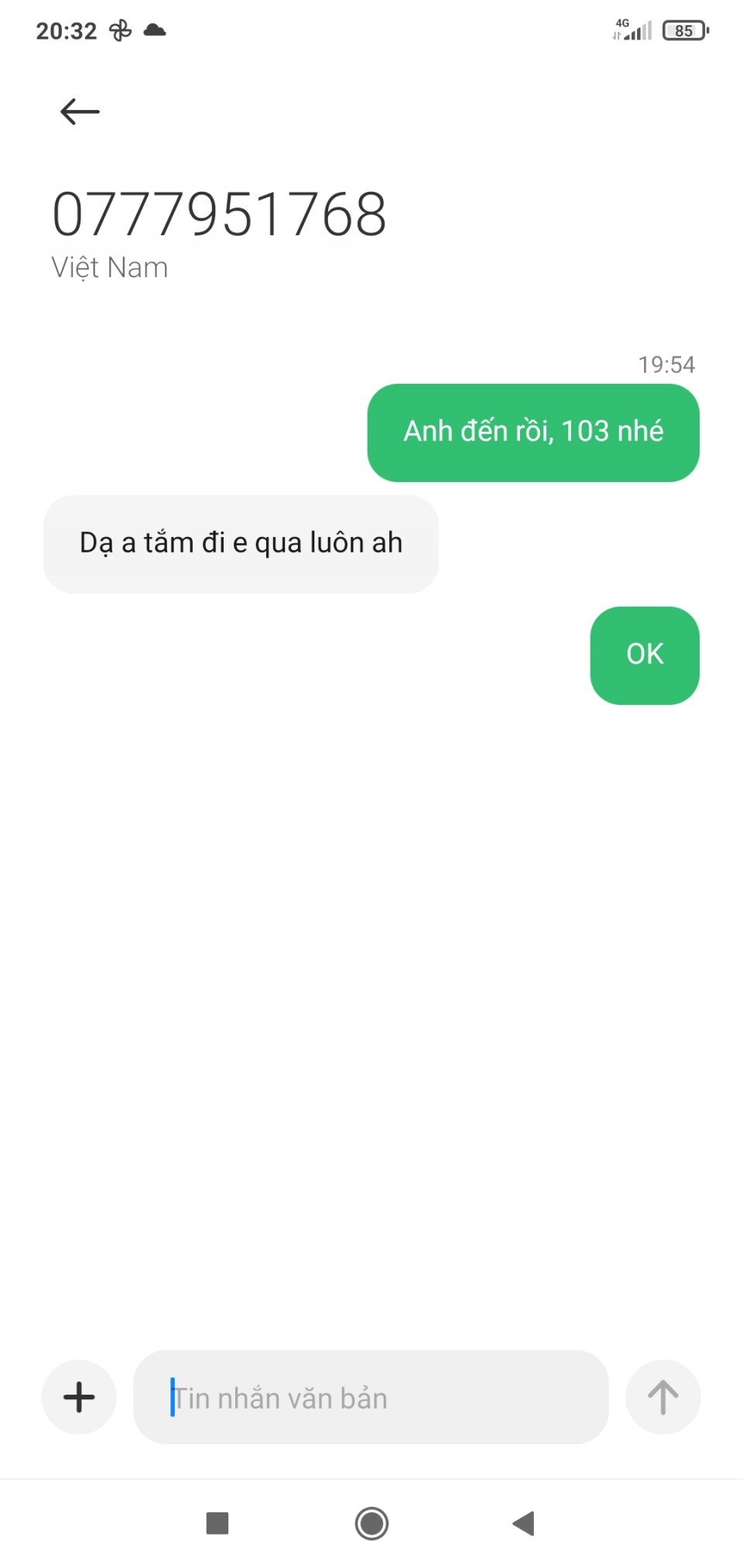
Task: Go back using the top arrow
Action: [x=80, y=111]
